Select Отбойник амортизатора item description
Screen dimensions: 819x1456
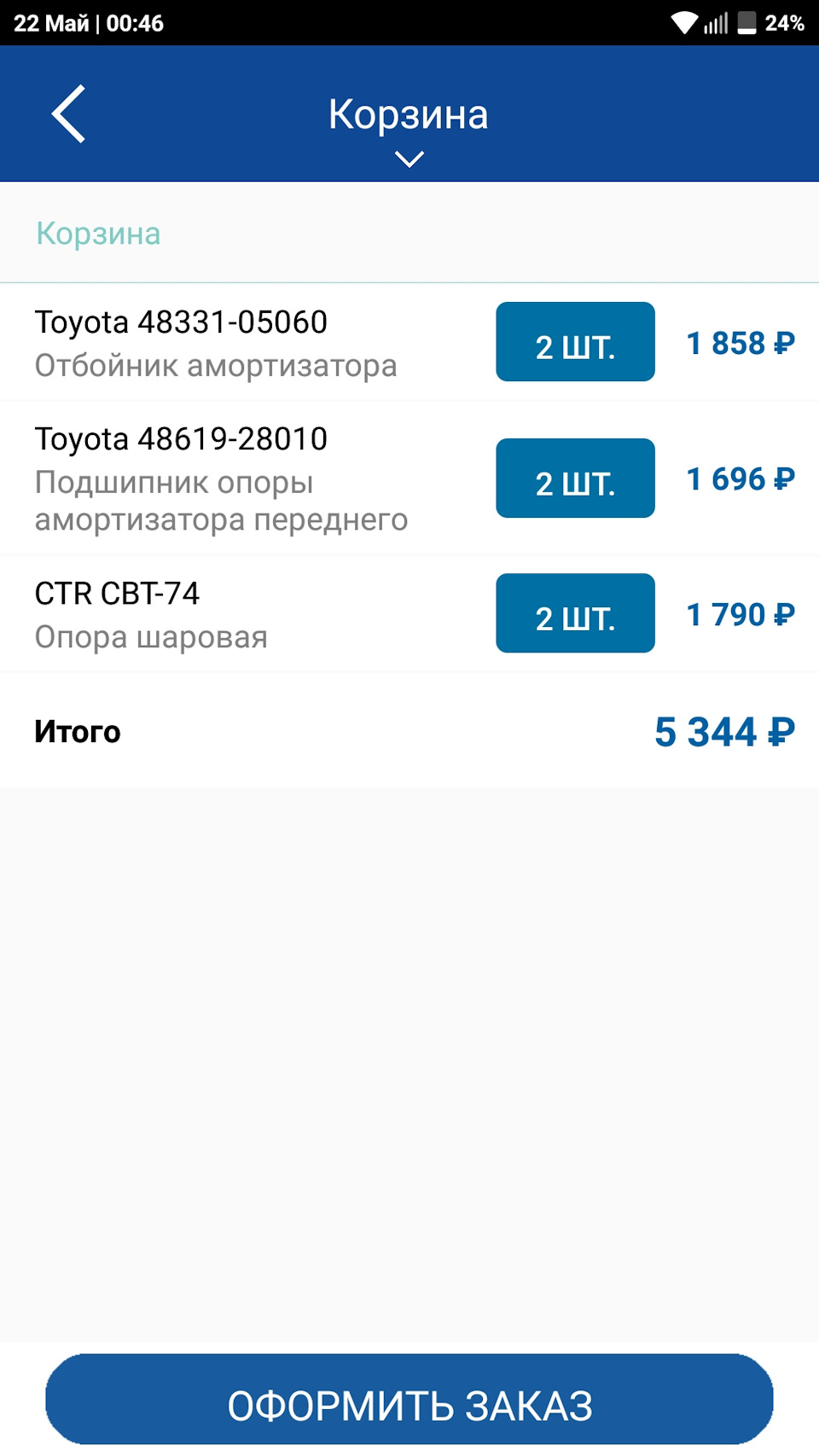(216, 366)
